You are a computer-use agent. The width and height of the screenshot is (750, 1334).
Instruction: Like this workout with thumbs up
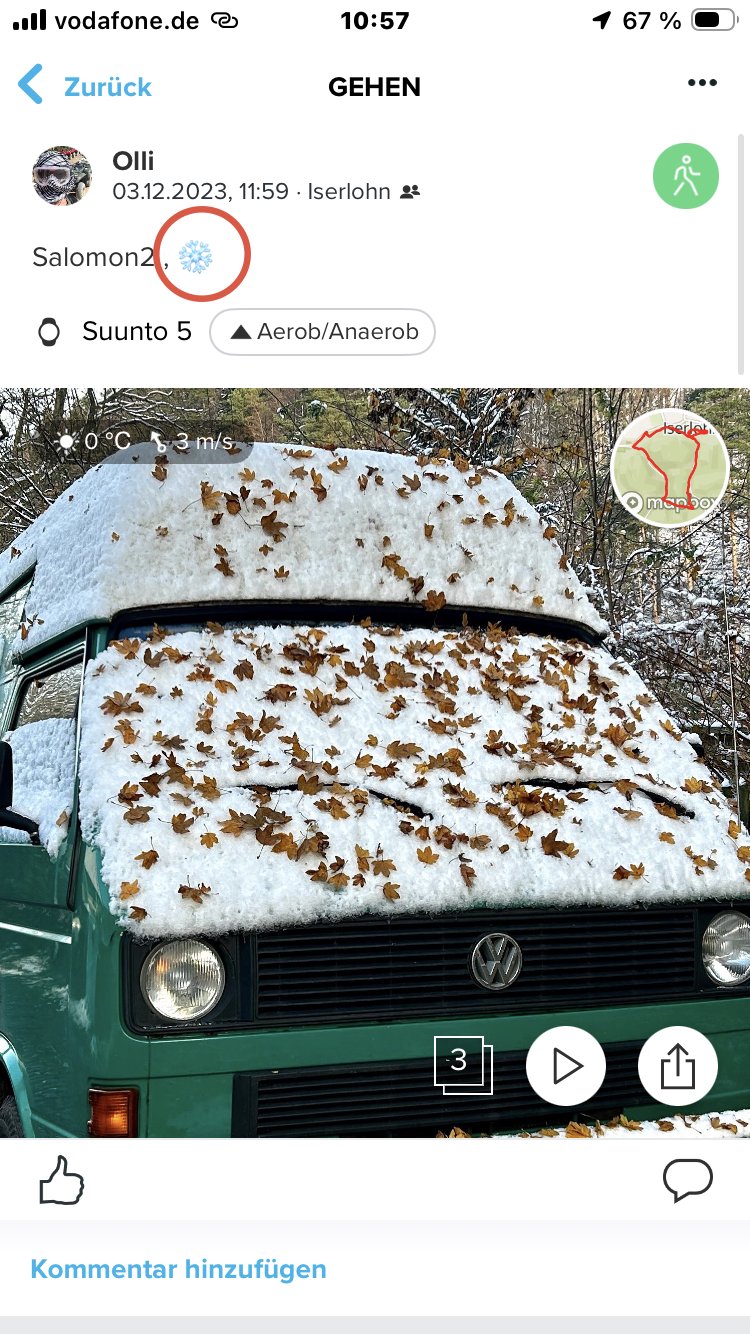[61, 1181]
